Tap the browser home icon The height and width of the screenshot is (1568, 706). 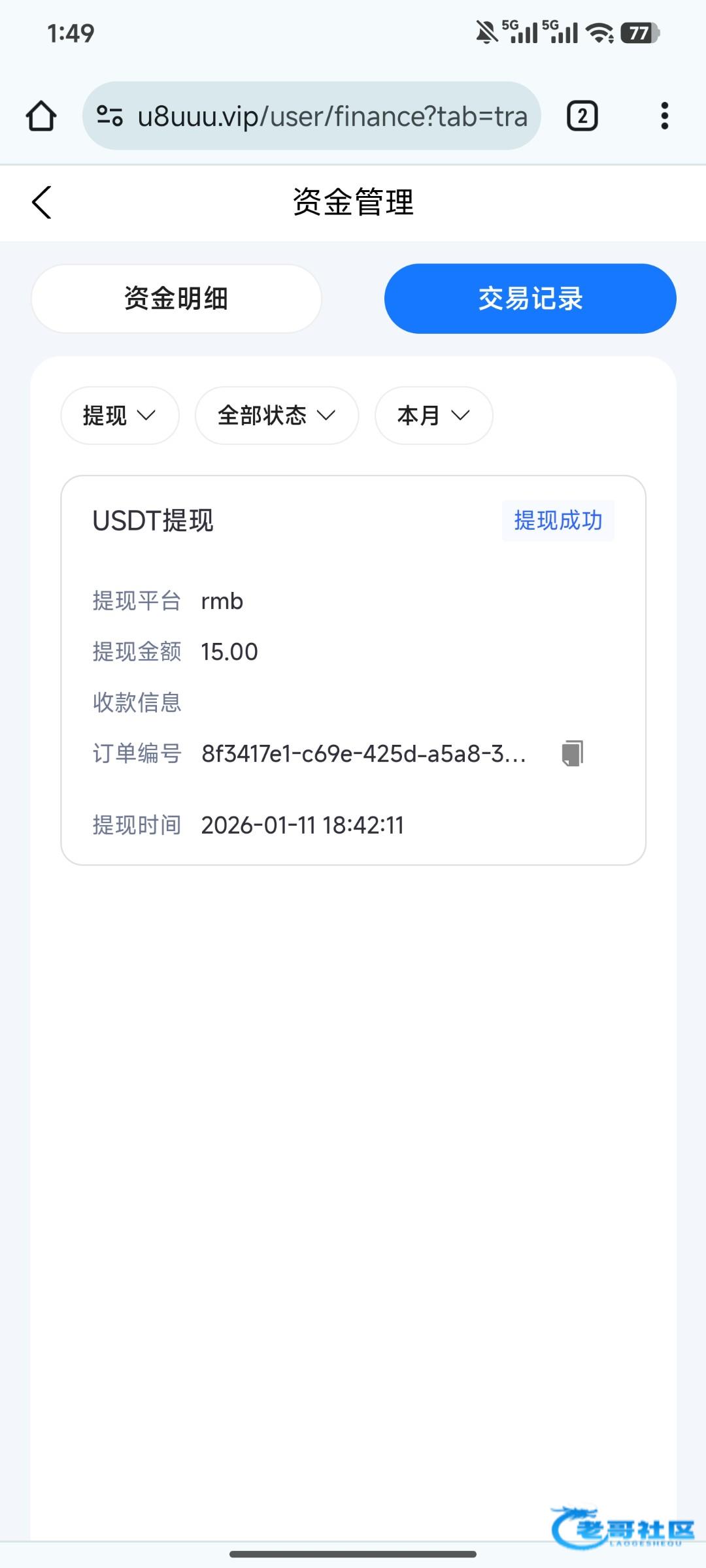[41, 116]
